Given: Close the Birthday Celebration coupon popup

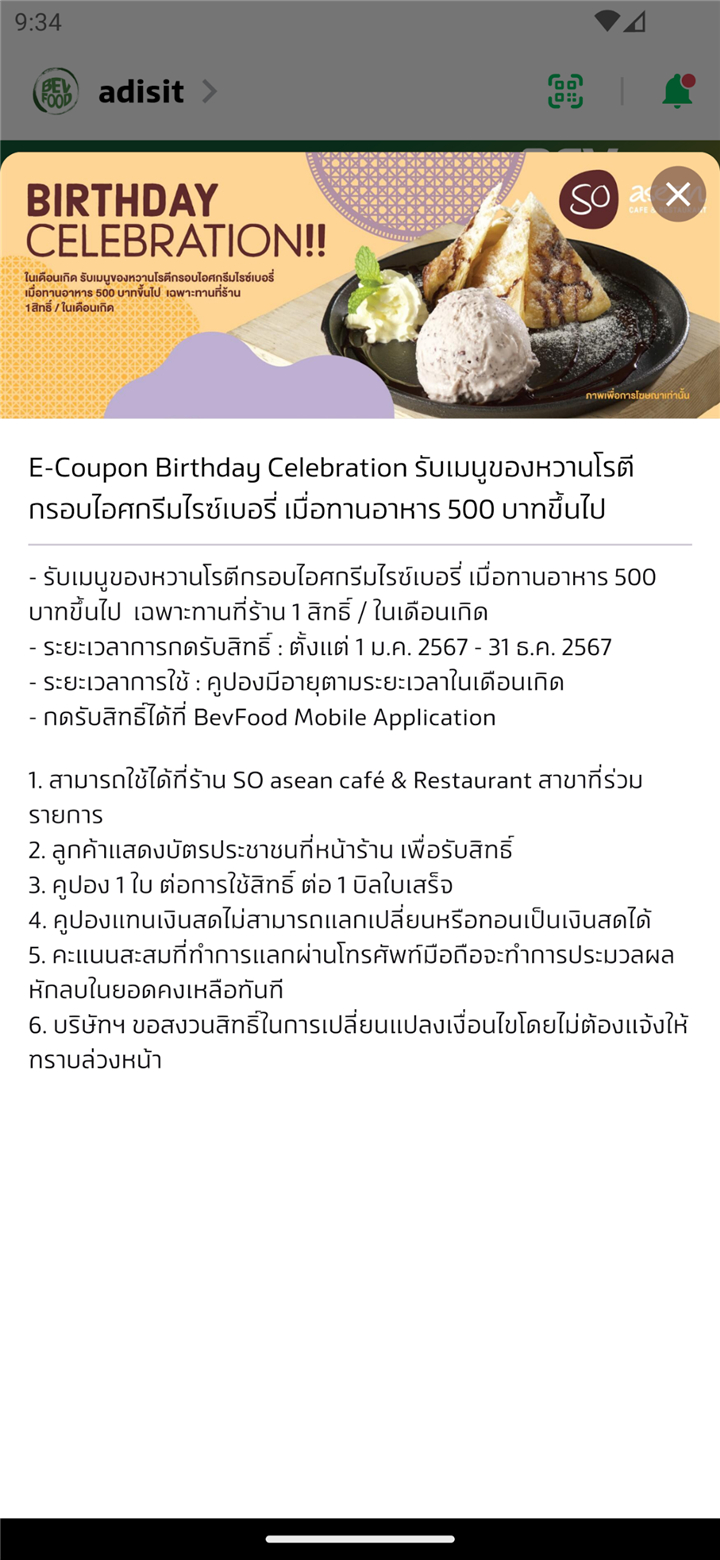Looking at the screenshot, I should pyautogui.click(x=677, y=194).
